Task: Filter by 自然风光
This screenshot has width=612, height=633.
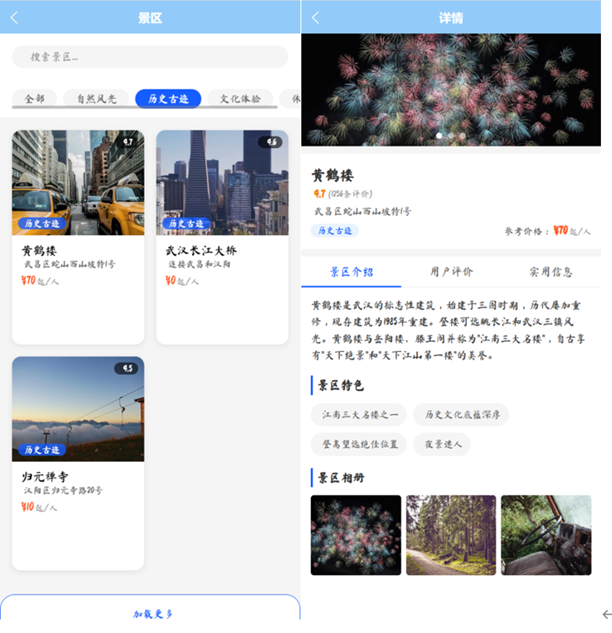Action: (97, 99)
